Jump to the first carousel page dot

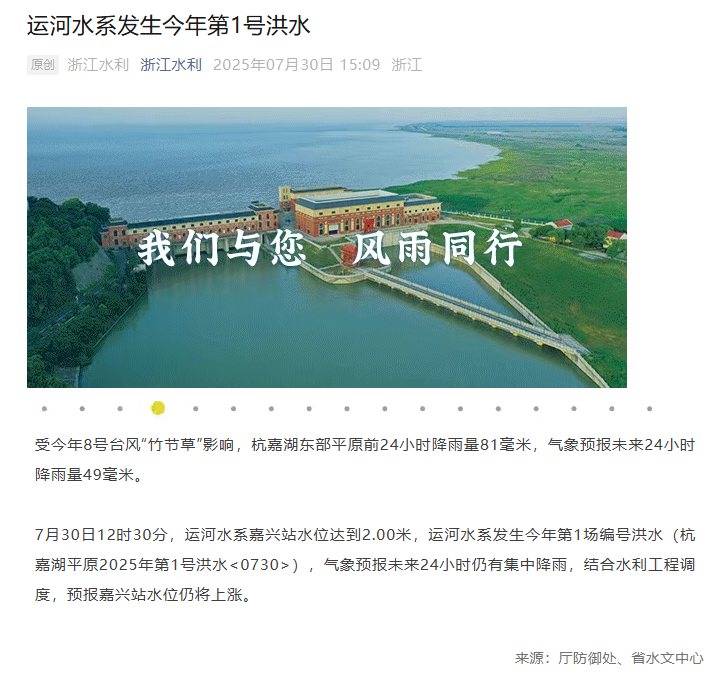coord(44,408)
